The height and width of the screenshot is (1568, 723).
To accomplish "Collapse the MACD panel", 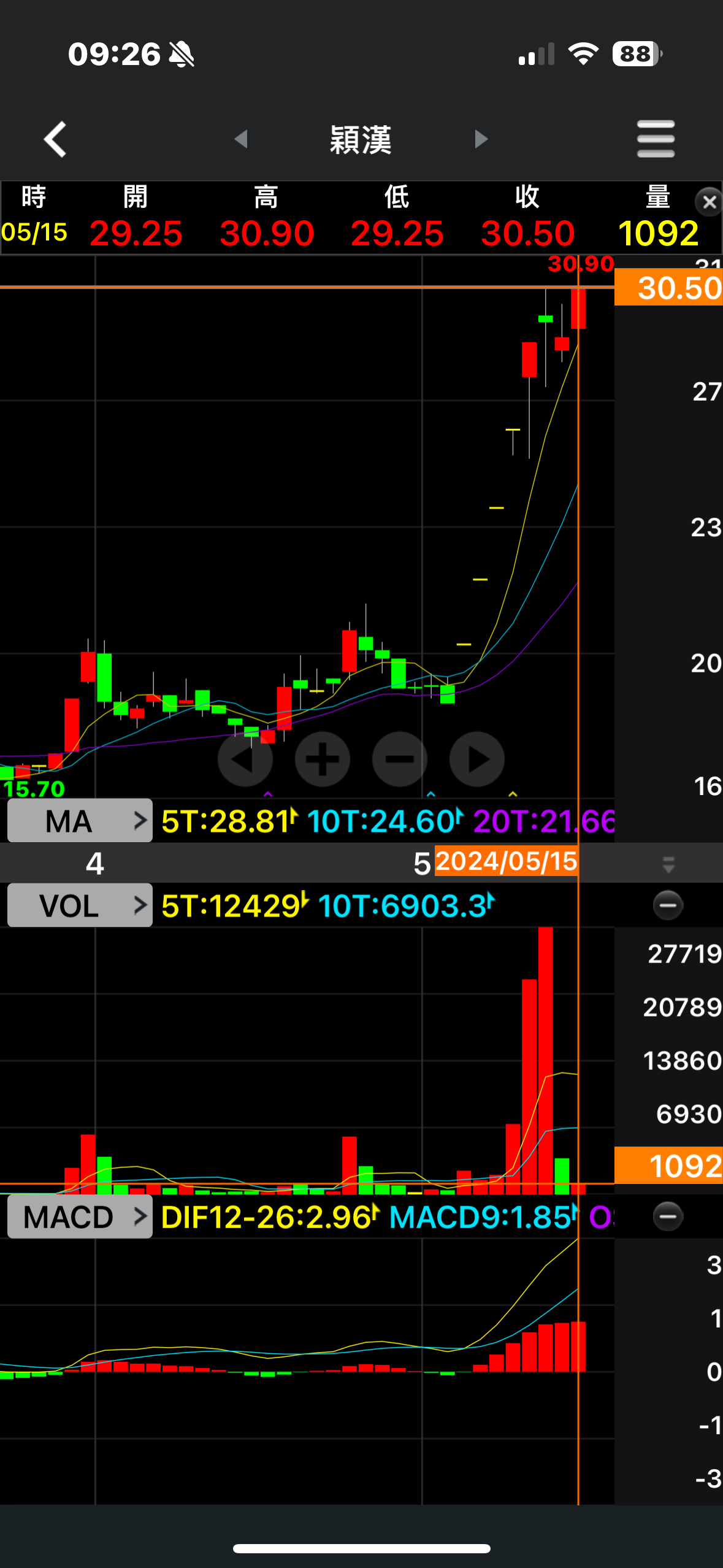I will pos(668,1216).
